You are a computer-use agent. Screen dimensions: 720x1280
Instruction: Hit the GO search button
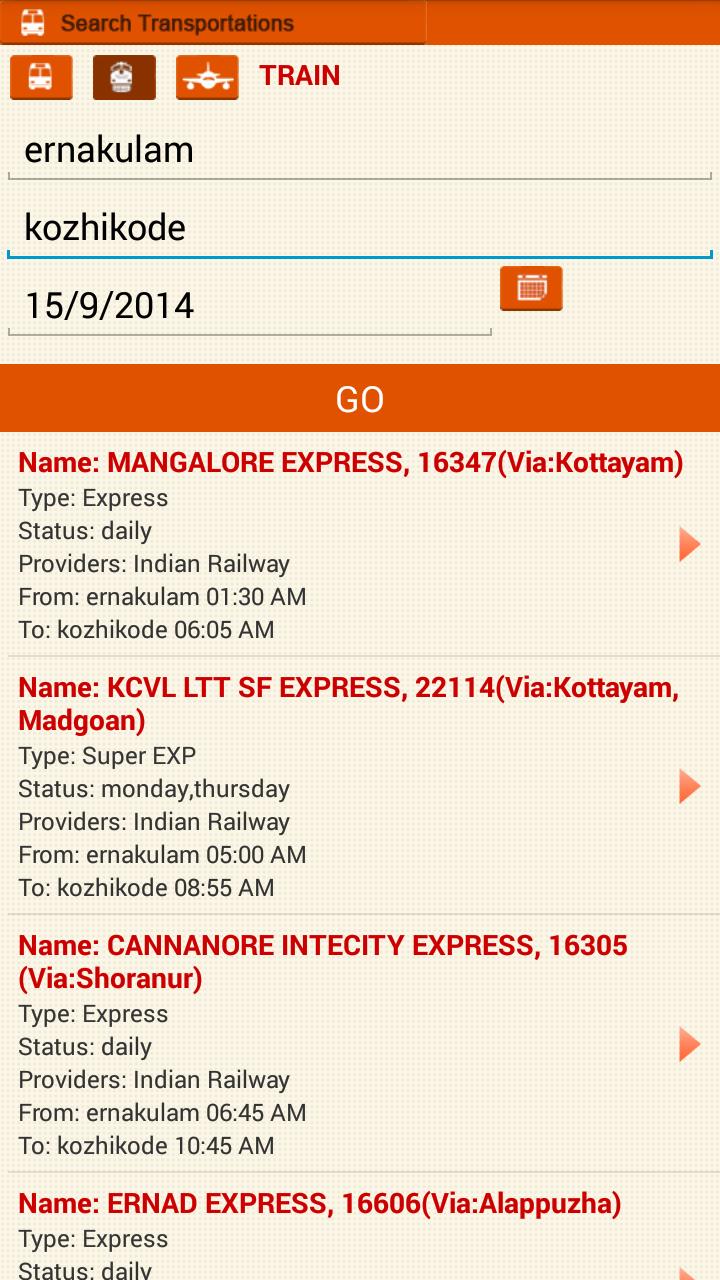coord(360,399)
